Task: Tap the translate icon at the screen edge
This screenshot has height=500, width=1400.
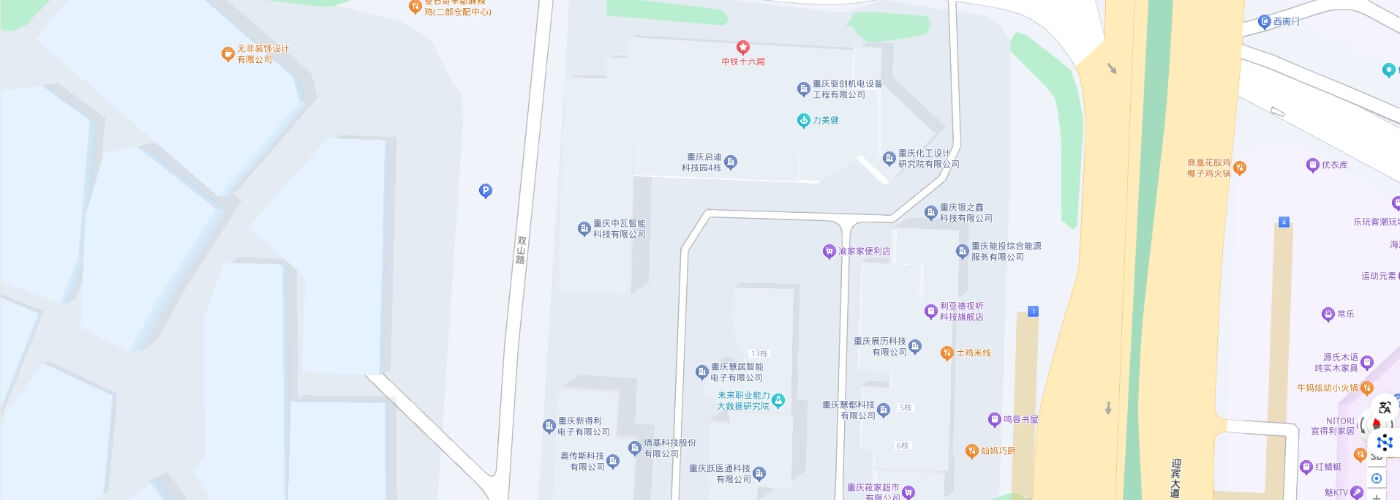Action: (x=1385, y=408)
